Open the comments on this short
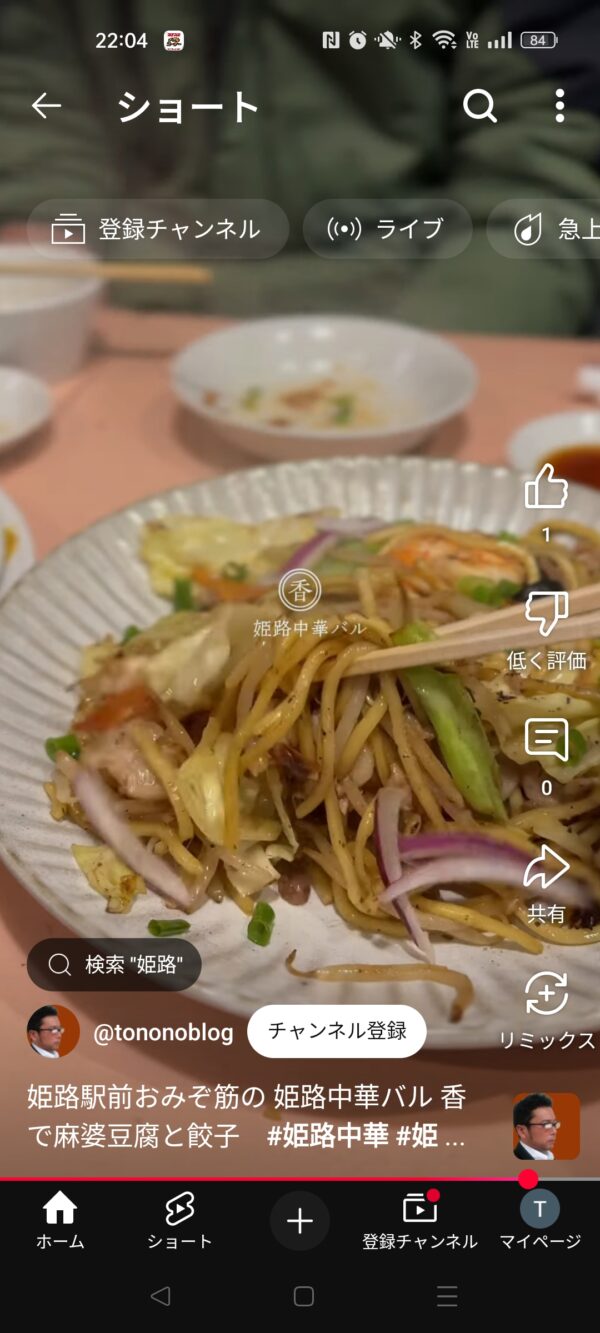This screenshot has height=1333, width=600. (x=546, y=741)
